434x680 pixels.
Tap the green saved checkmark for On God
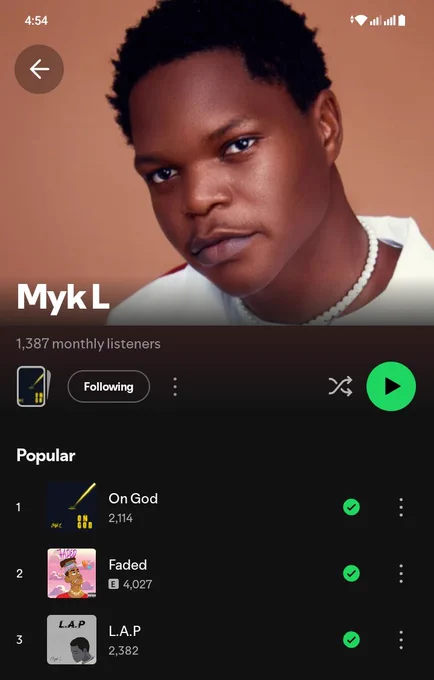tap(351, 507)
